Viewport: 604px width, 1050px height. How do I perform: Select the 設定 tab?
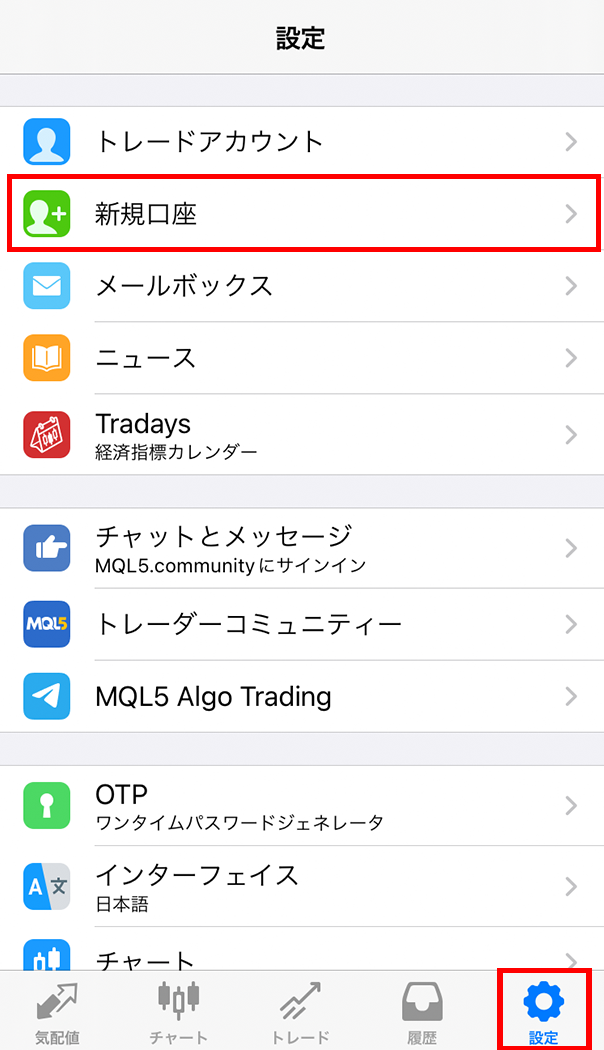pyautogui.click(x=544, y=1010)
